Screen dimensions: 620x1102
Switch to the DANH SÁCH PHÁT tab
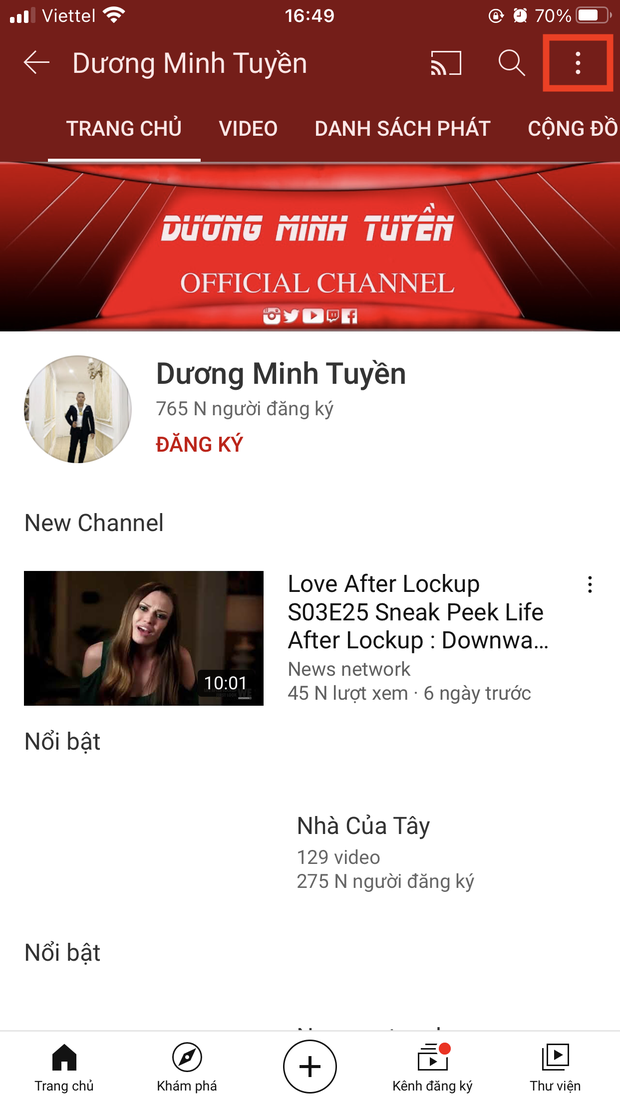tap(402, 129)
